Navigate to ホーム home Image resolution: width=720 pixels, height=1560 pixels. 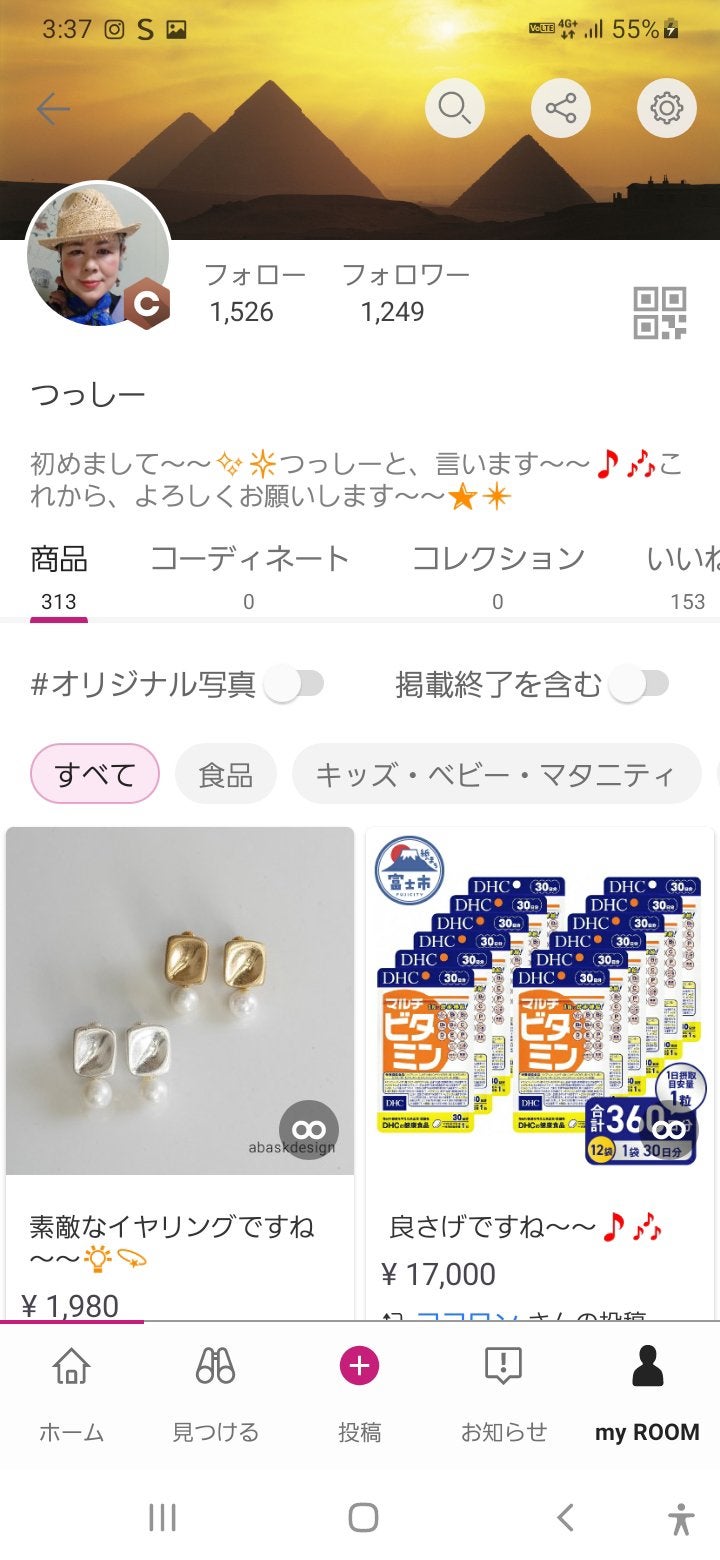70,1390
